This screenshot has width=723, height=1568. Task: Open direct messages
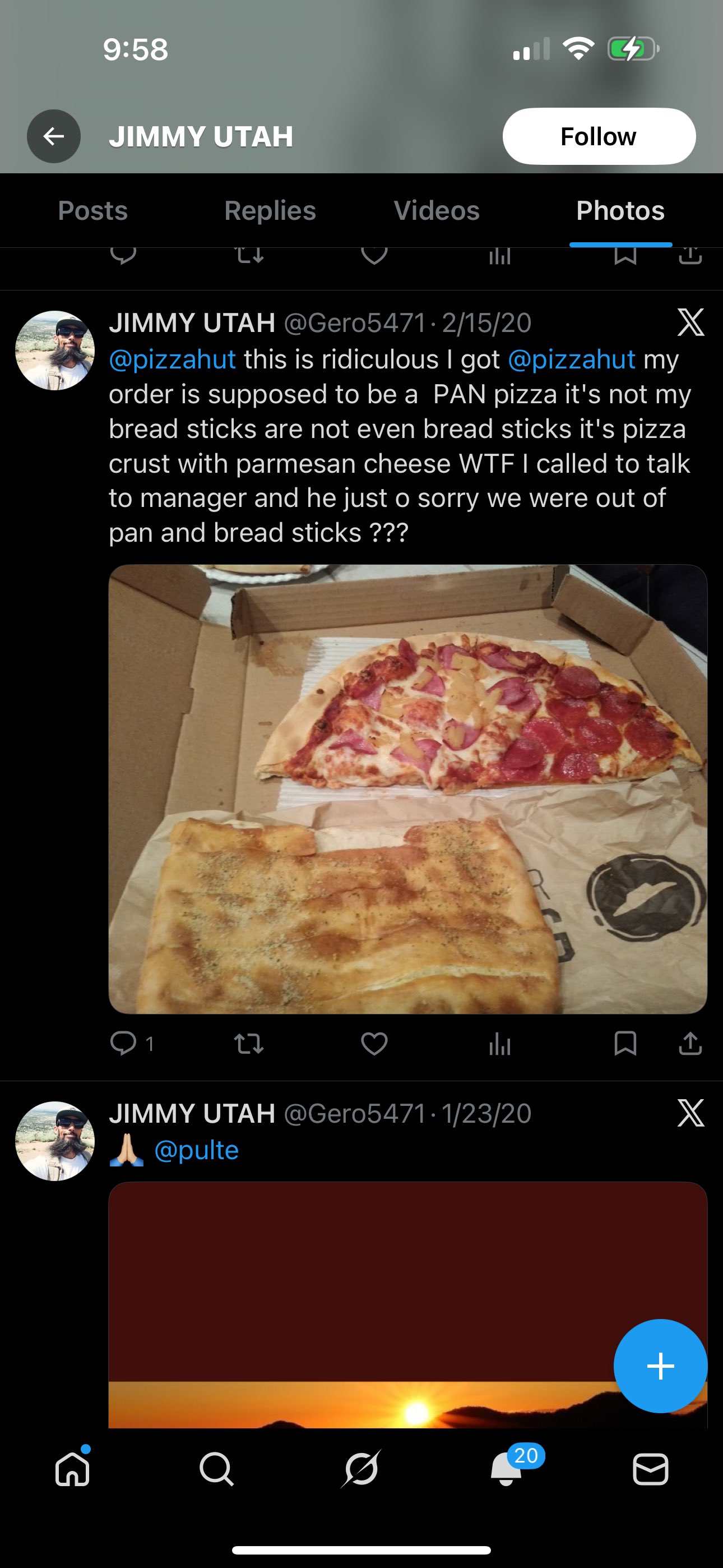pyautogui.click(x=651, y=1469)
